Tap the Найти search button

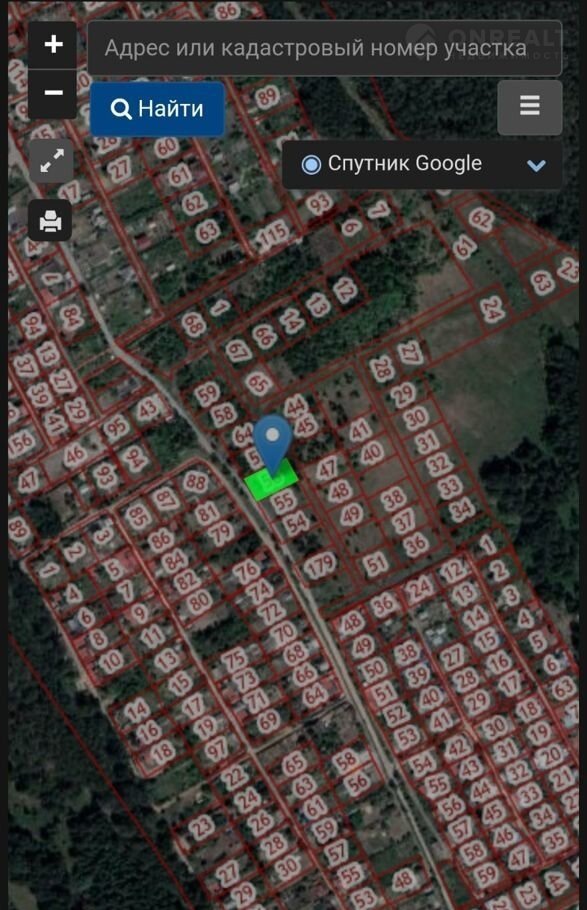[x=157, y=109]
